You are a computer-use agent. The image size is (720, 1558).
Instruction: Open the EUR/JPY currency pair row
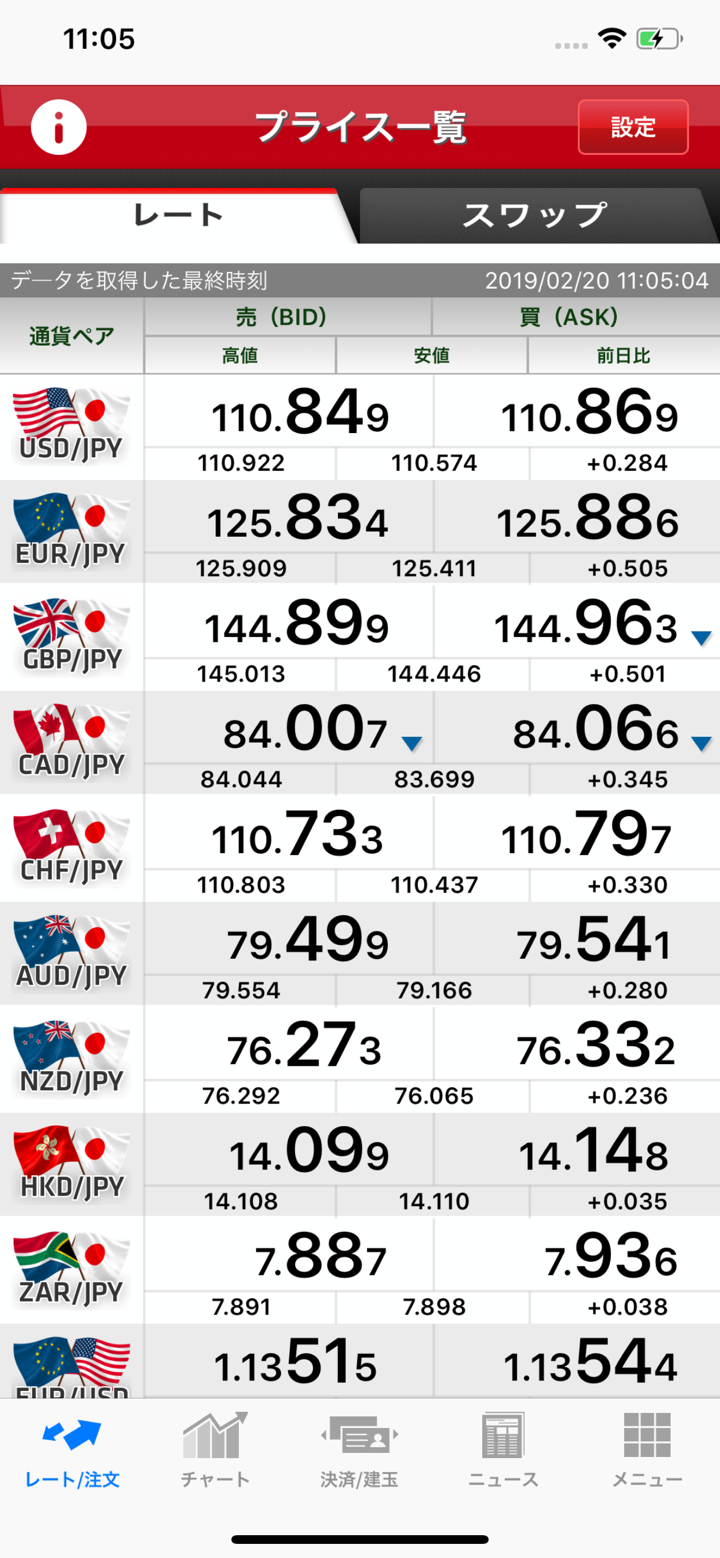coord(71,531)
